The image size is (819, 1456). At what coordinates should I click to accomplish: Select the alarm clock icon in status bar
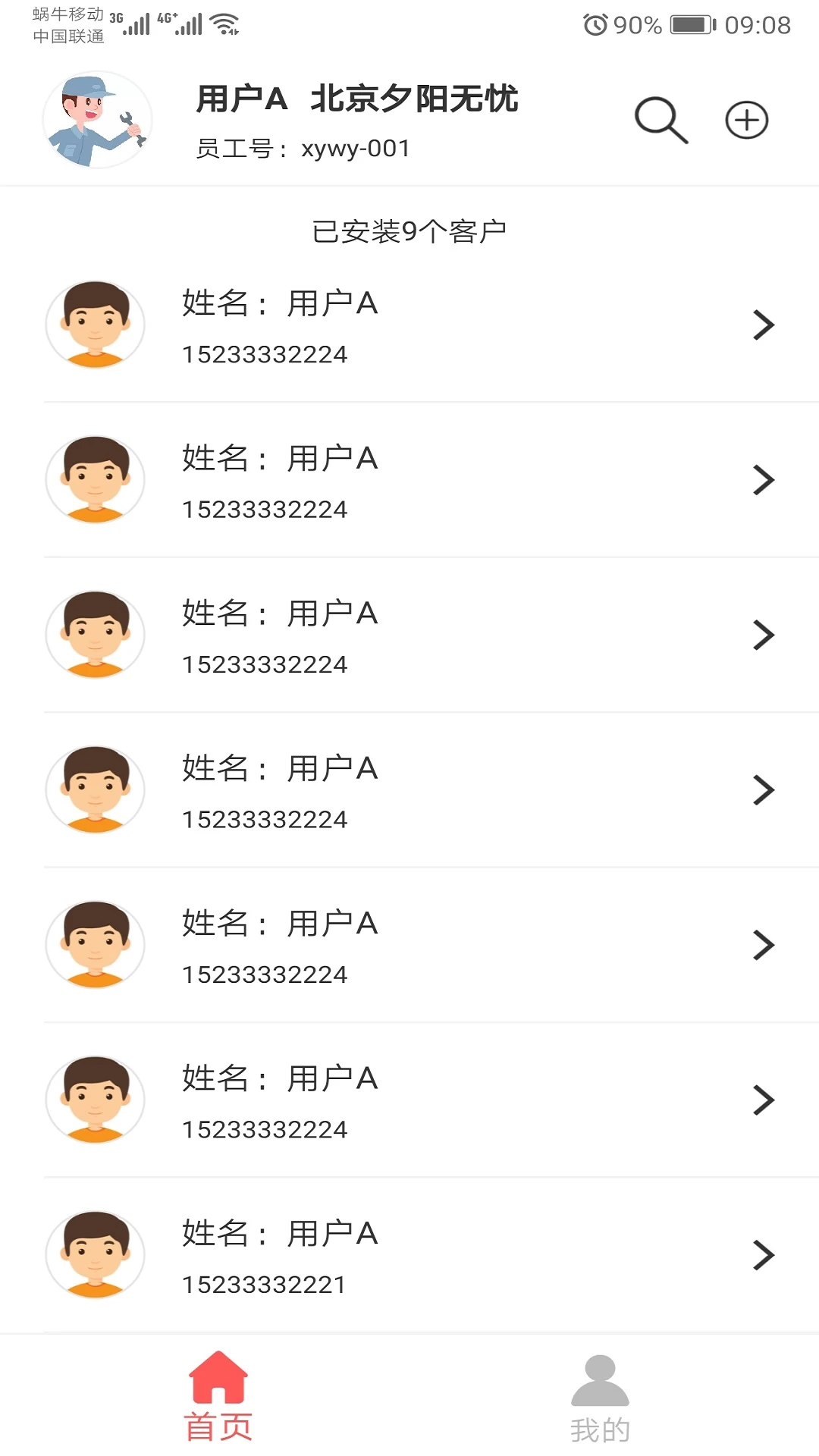(x=596, y=25)
